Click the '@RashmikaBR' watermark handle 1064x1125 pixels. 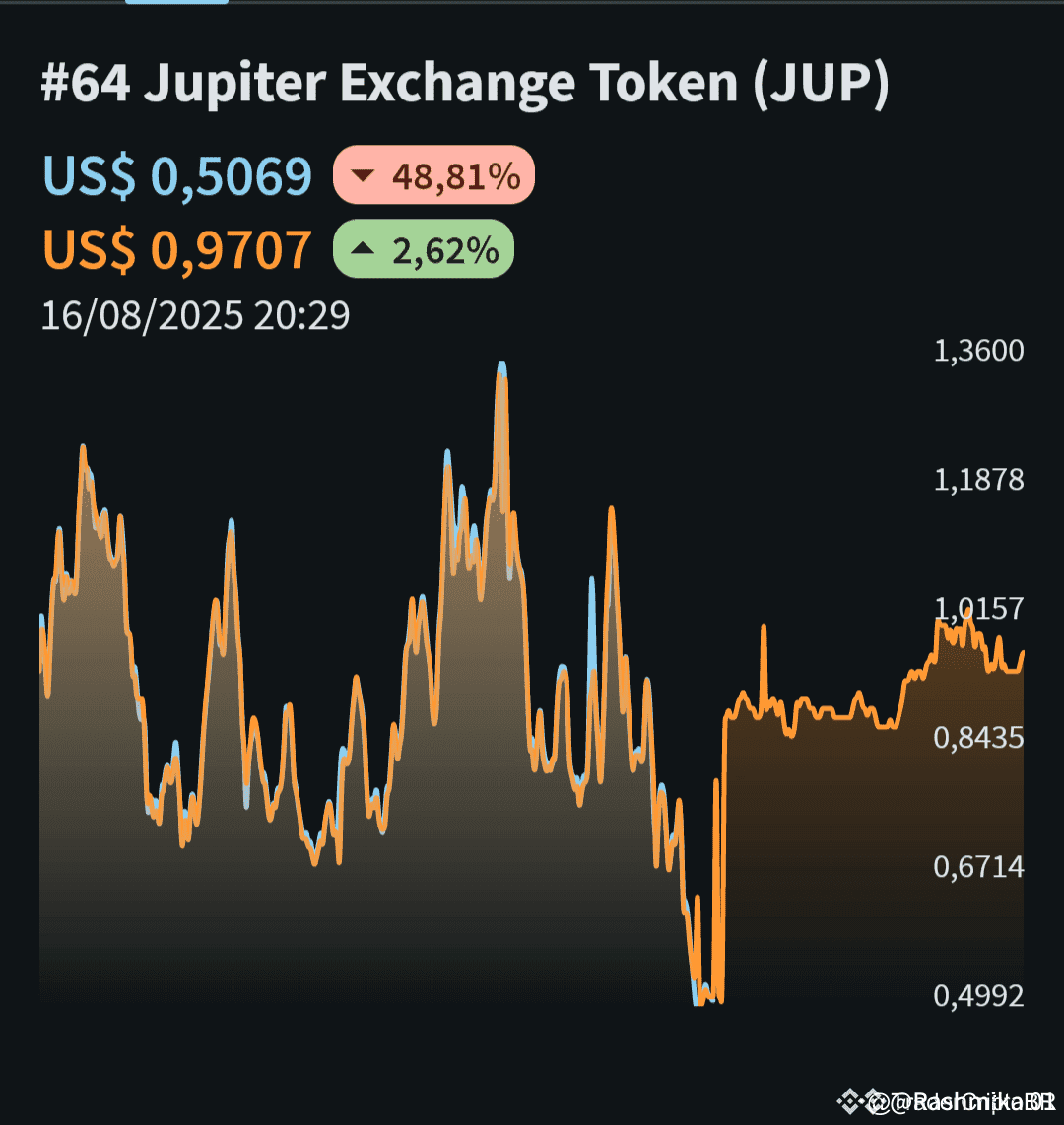tap(970, 1101)
